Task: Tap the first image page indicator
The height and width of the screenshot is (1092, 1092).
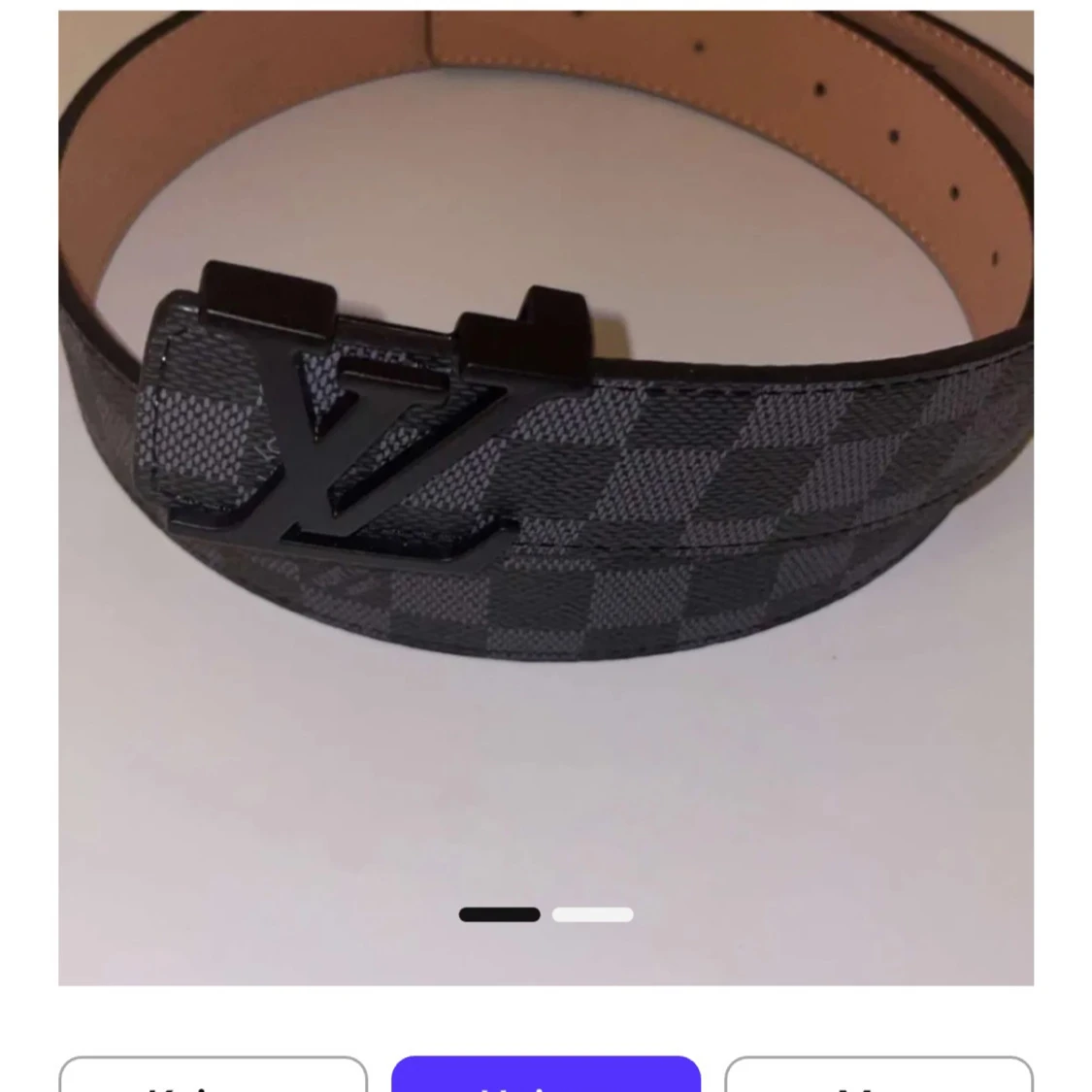Action: pyautogui.click(x=499, y=914)
